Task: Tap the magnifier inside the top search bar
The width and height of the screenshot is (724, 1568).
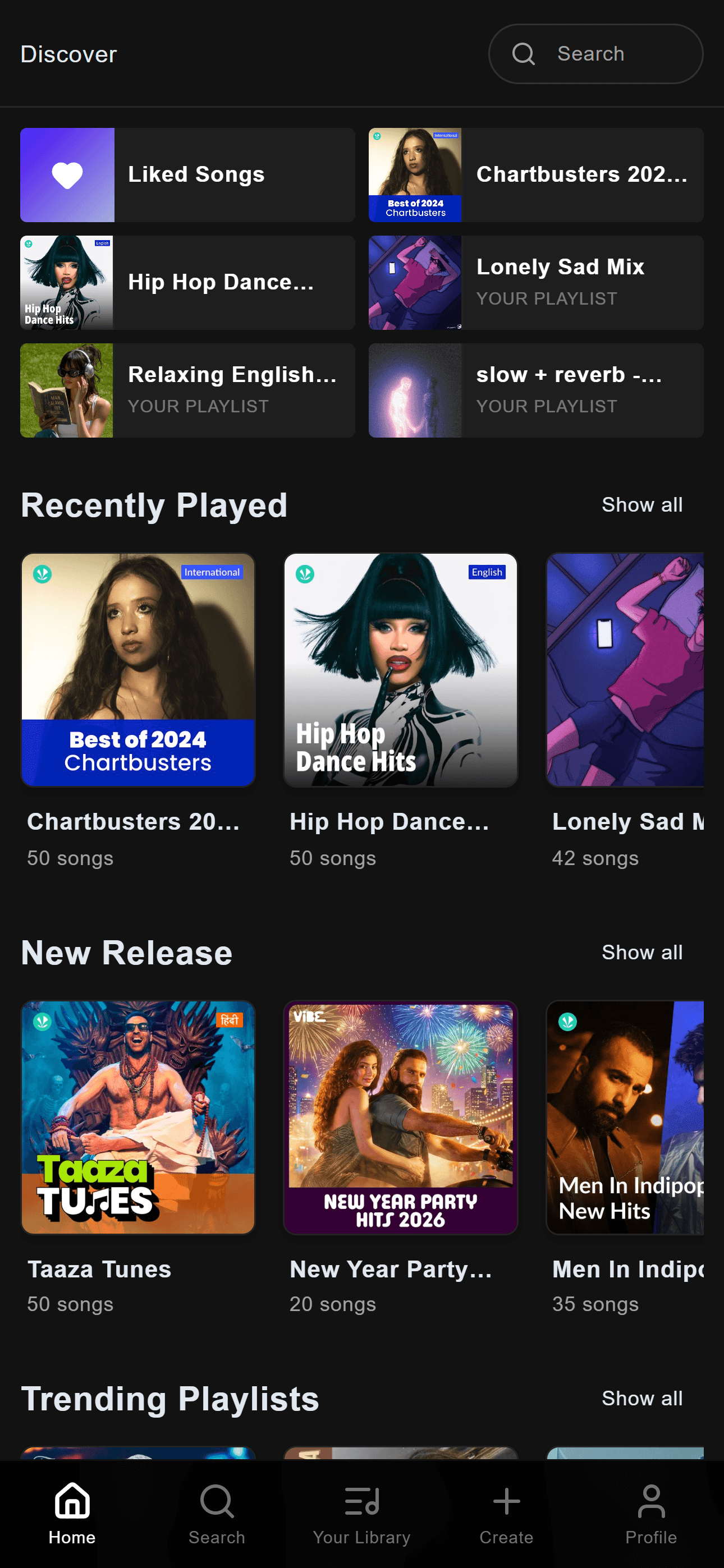Action: (524, 53)
